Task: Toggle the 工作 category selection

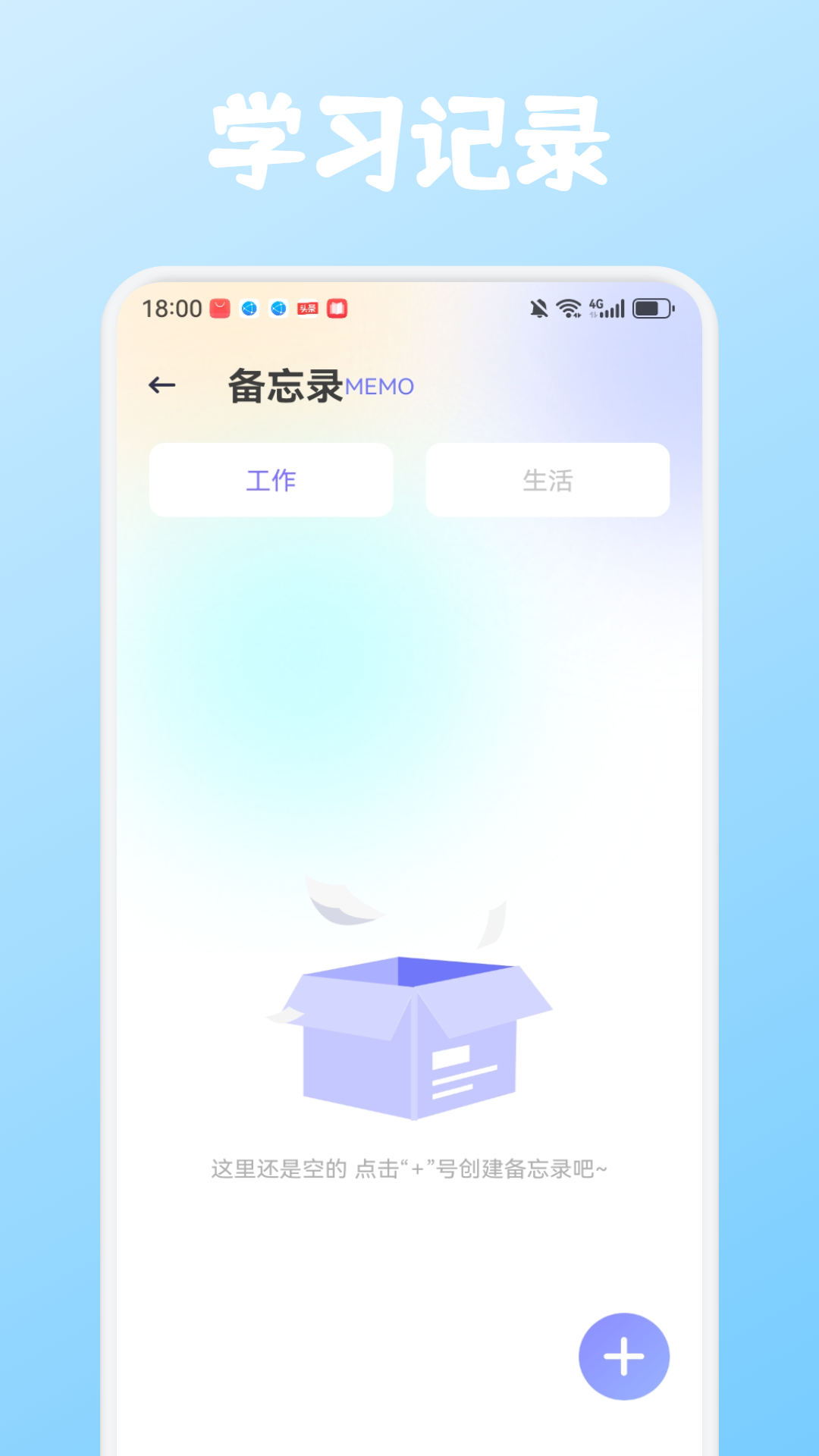Action: (271, 479)
